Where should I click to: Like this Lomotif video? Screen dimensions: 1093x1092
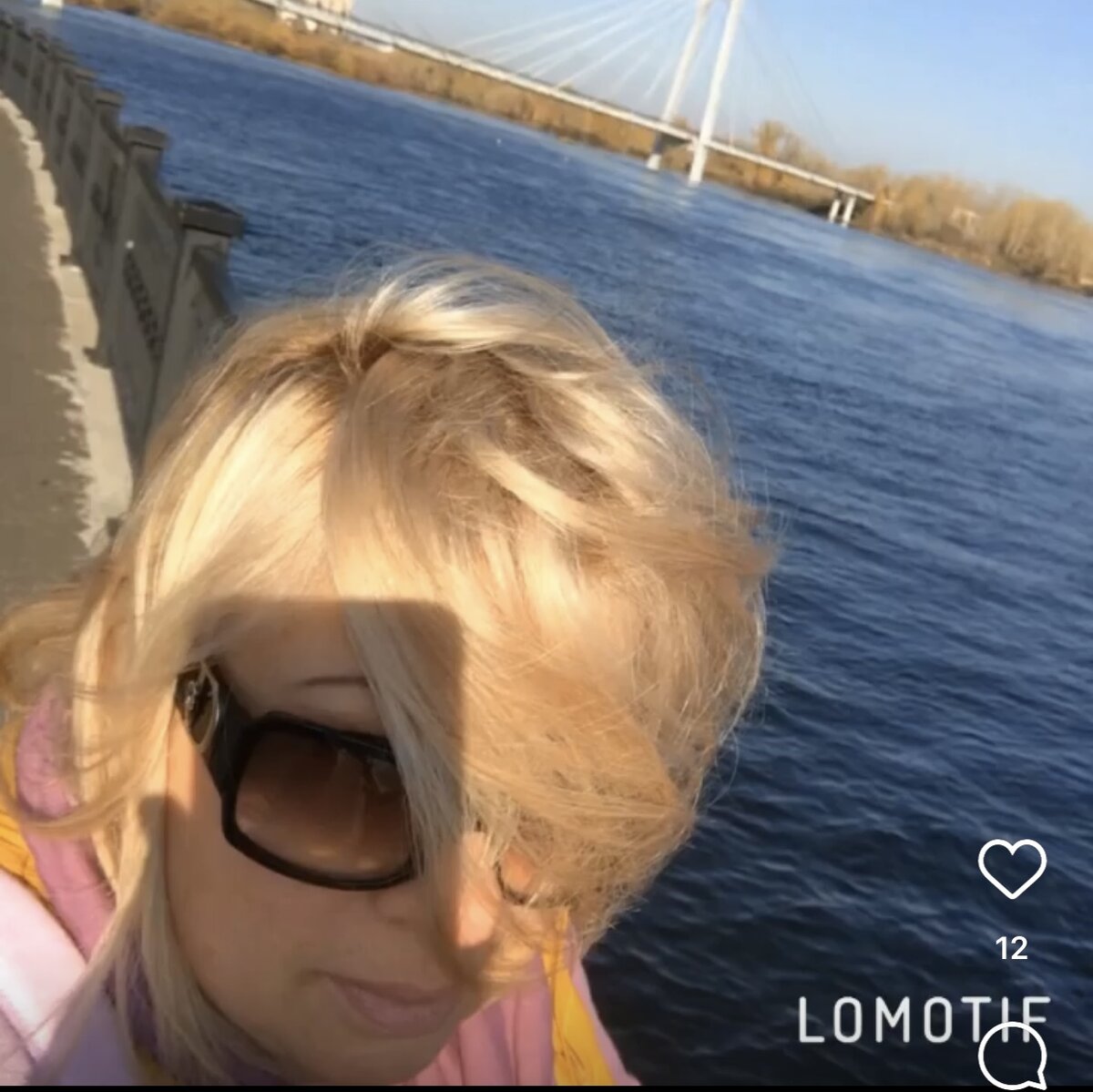pyautogui.click(x=1012, y=868)
